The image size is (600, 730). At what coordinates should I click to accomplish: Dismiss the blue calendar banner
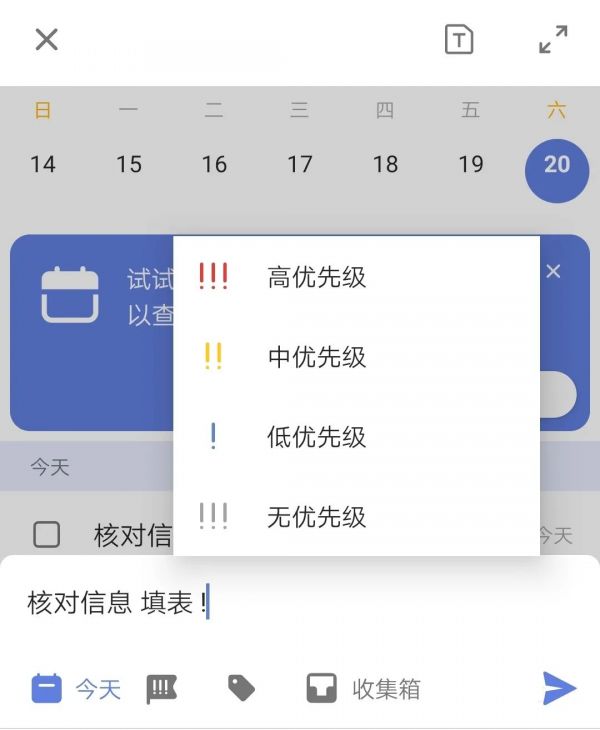point(553,271)
